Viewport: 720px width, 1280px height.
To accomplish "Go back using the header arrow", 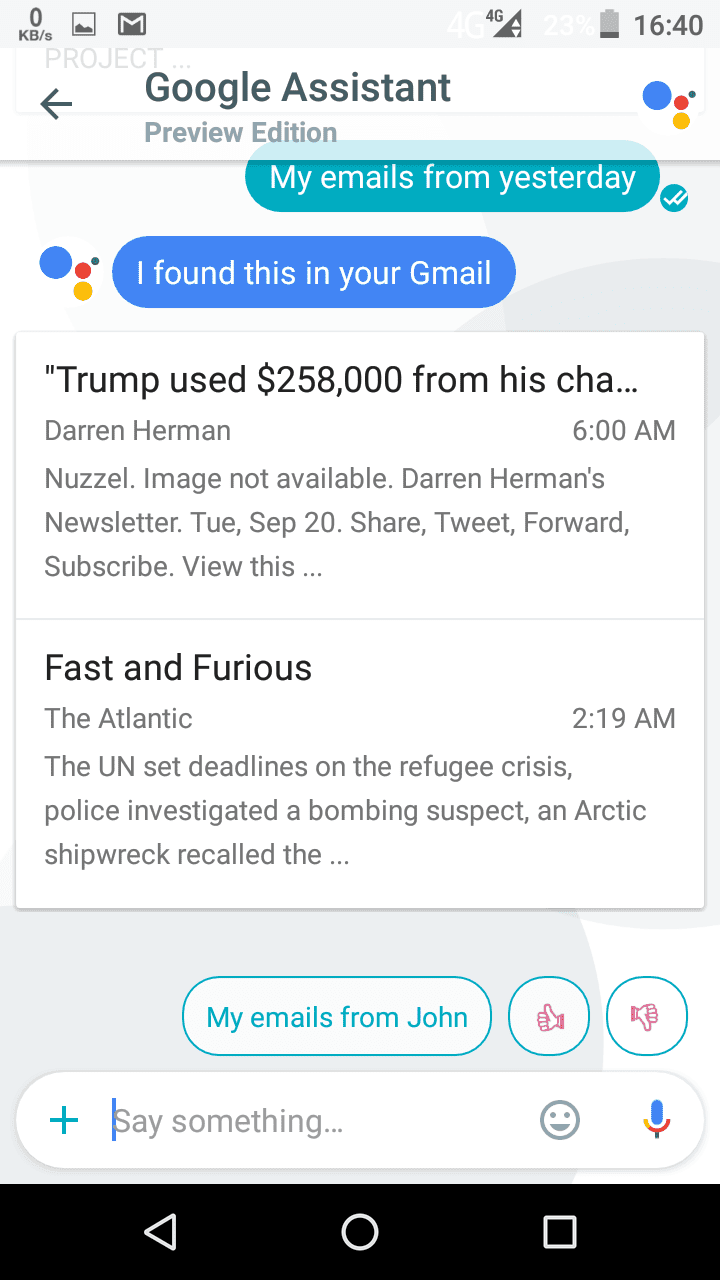I will pyautogui.click(x=56, y=104).
